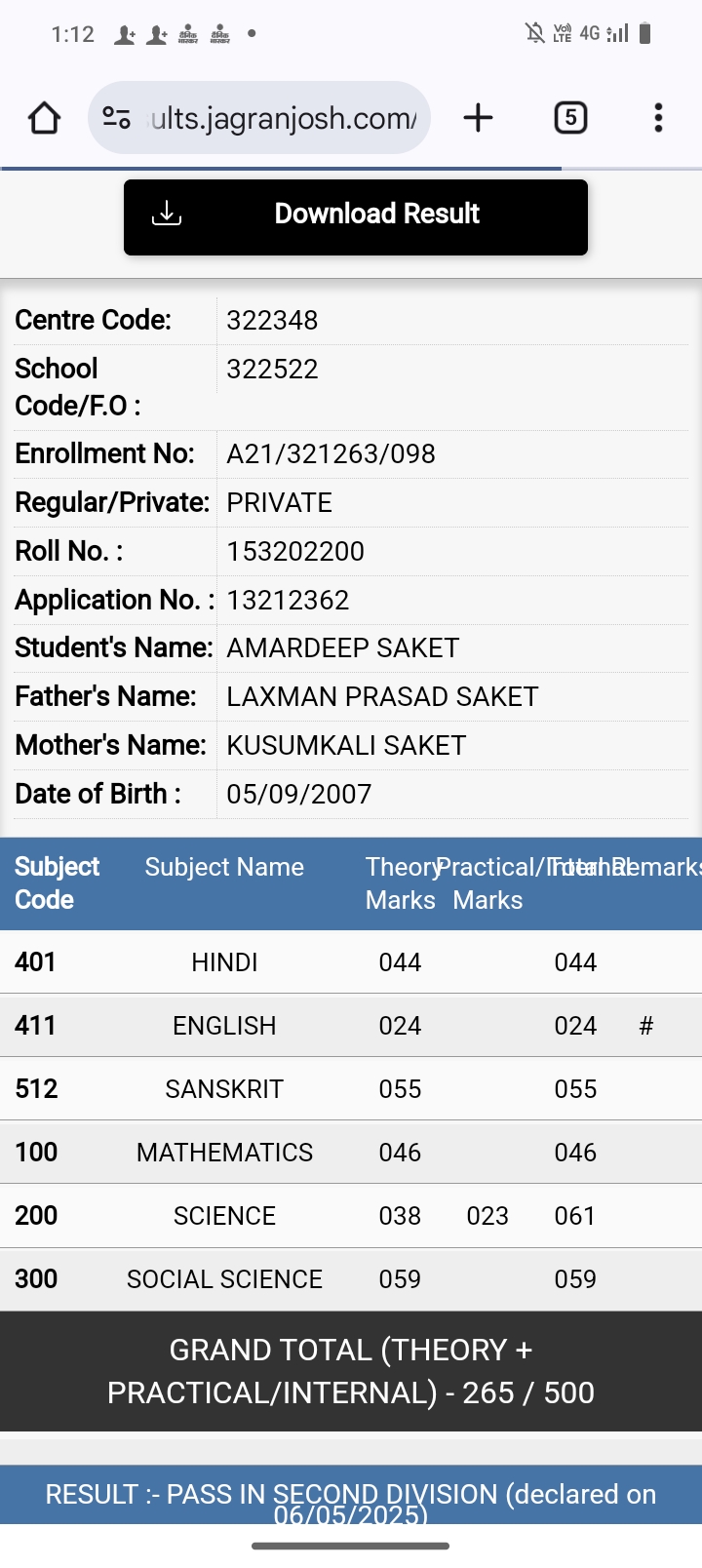Open a new browser tab
702x1568 pixels.
coord(478,118)
